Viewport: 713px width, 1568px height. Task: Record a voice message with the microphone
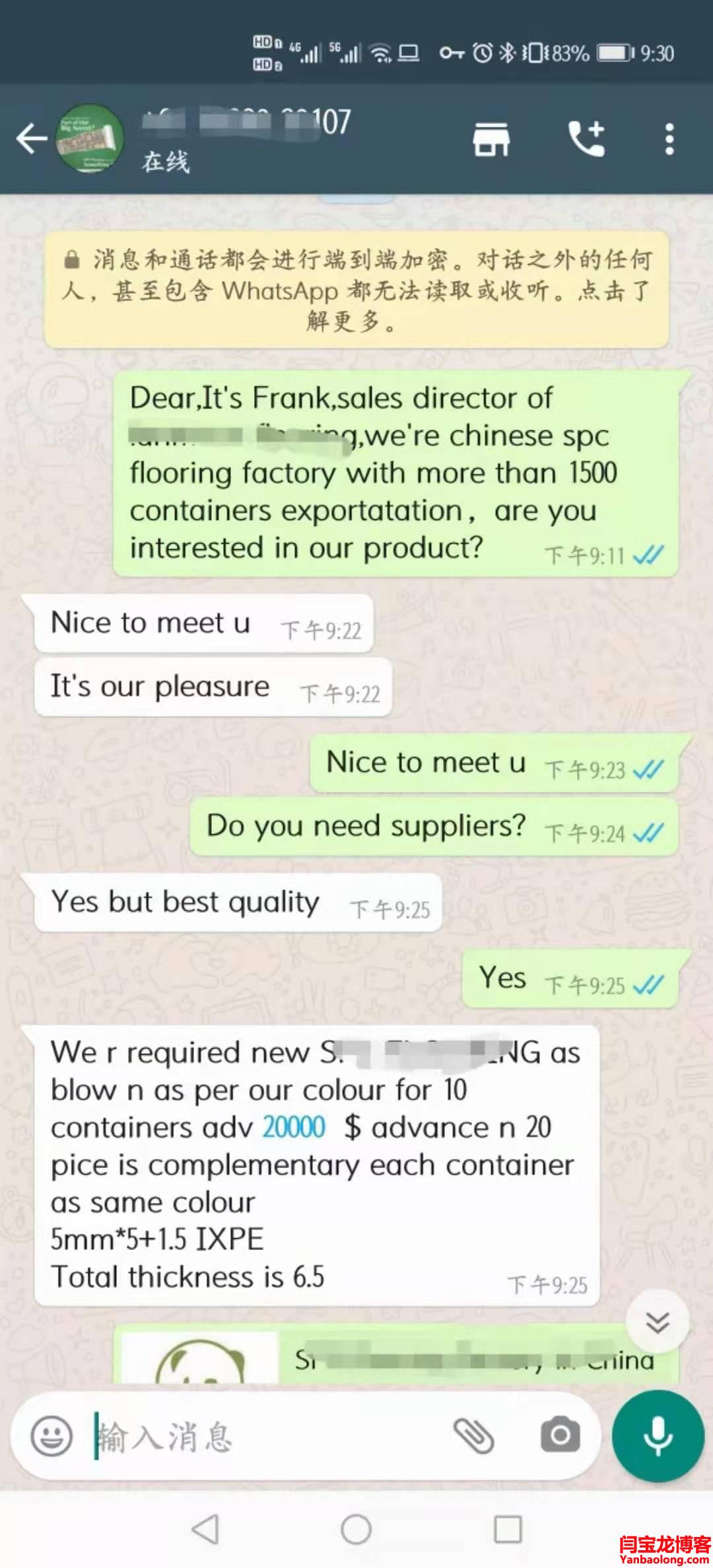658,1437
